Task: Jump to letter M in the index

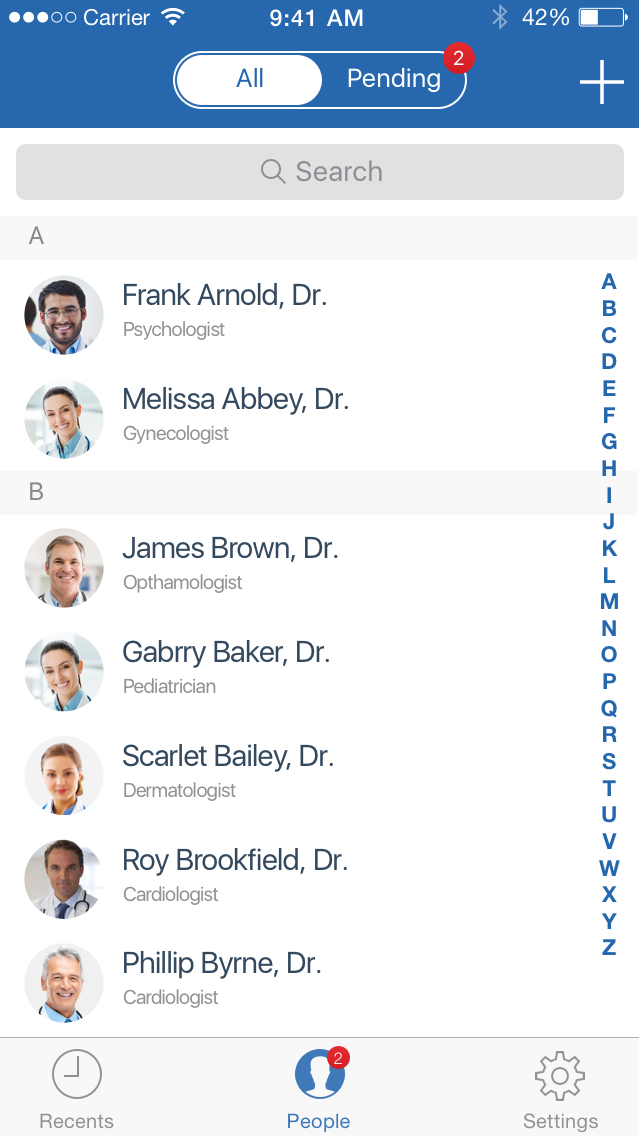Action: pos(609,601)
